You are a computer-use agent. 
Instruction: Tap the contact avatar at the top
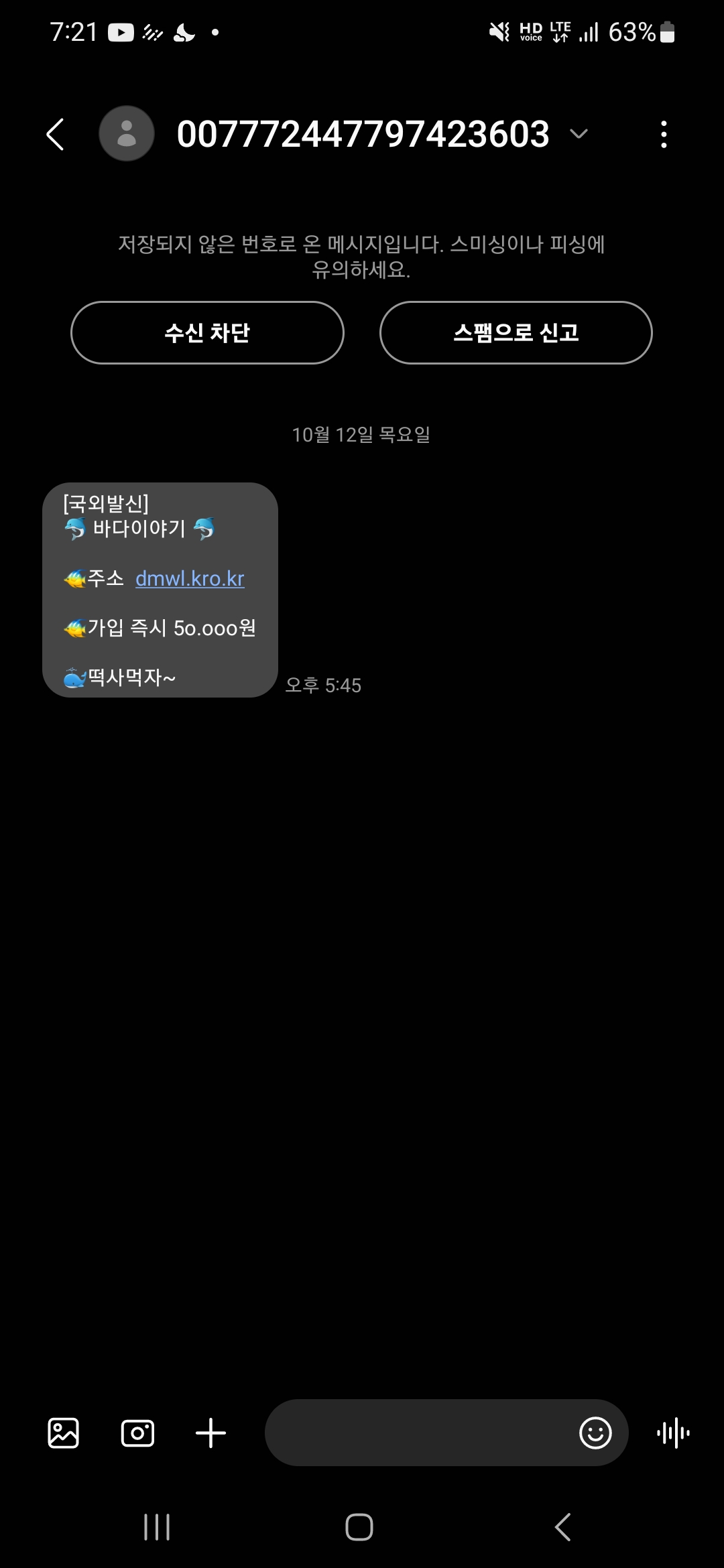click(x=126, y=133)
